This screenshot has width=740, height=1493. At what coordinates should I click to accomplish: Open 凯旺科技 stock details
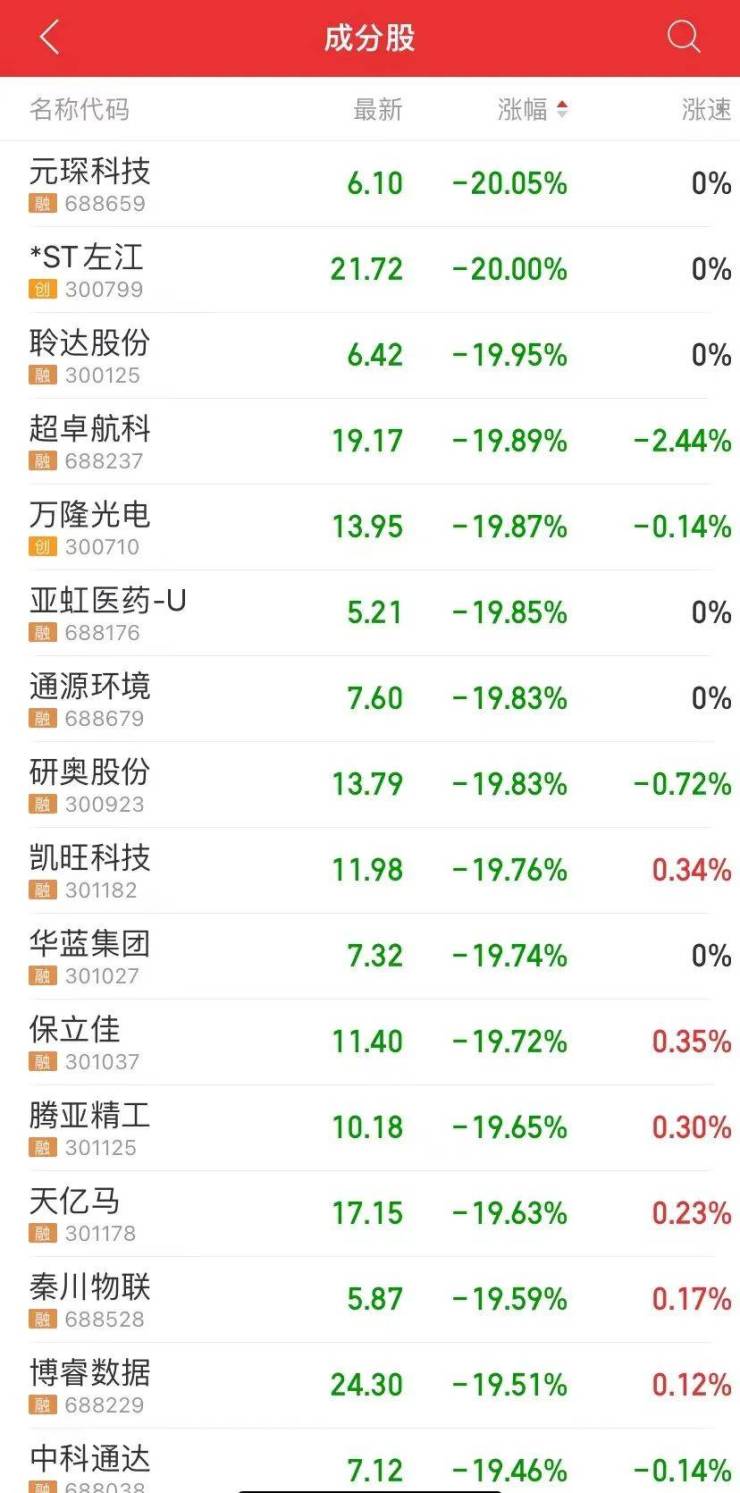[x=90, y=871]
